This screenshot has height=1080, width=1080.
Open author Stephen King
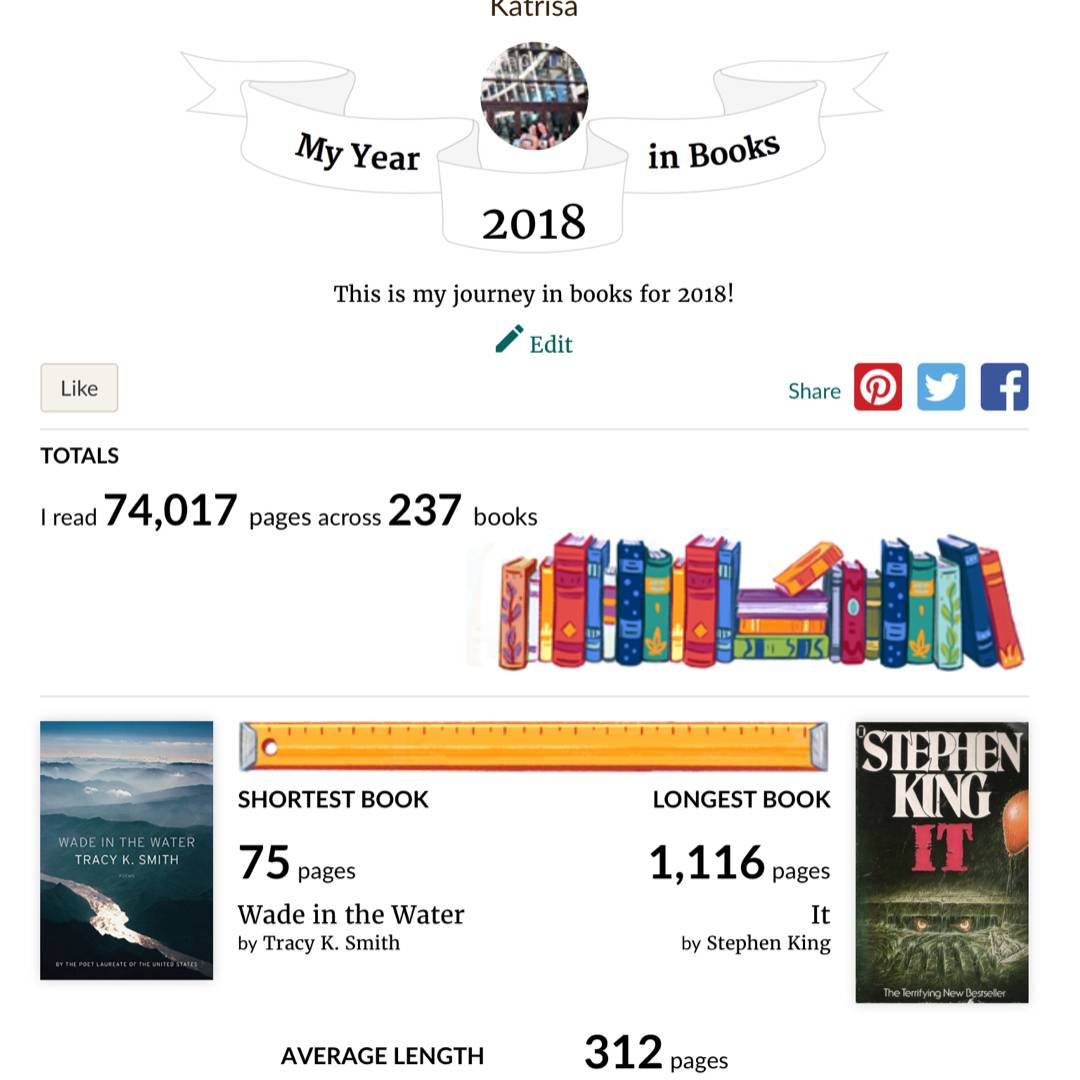(768, 943)
